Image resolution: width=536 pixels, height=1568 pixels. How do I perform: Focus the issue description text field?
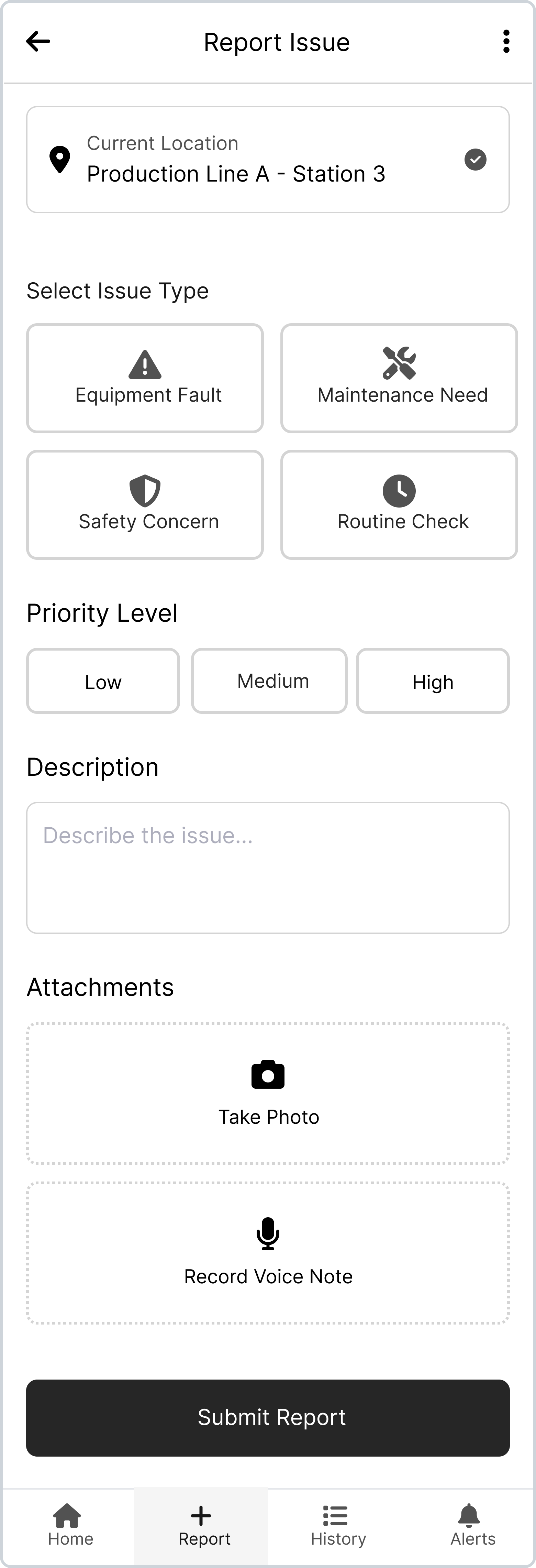coord(268,868)
